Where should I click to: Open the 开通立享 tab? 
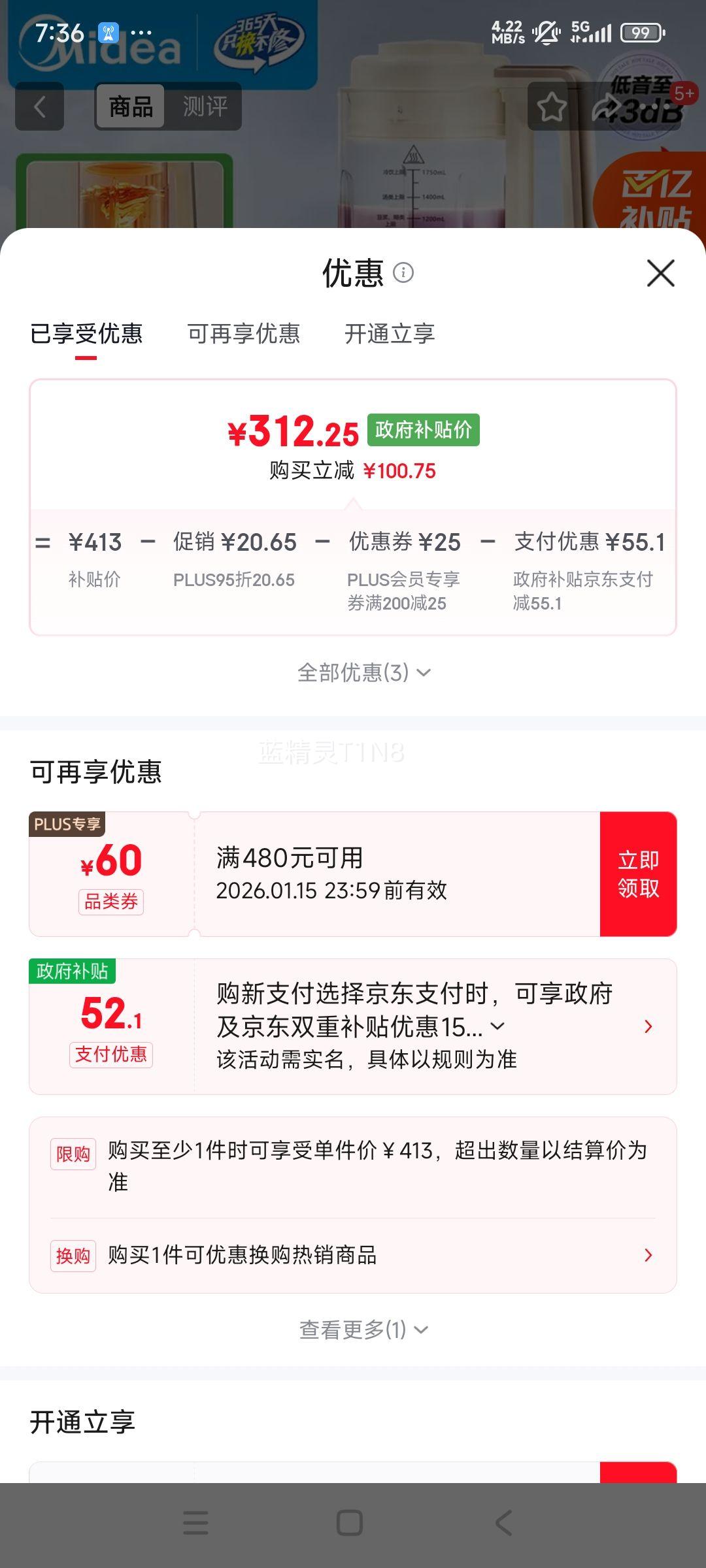pos(390,335)
